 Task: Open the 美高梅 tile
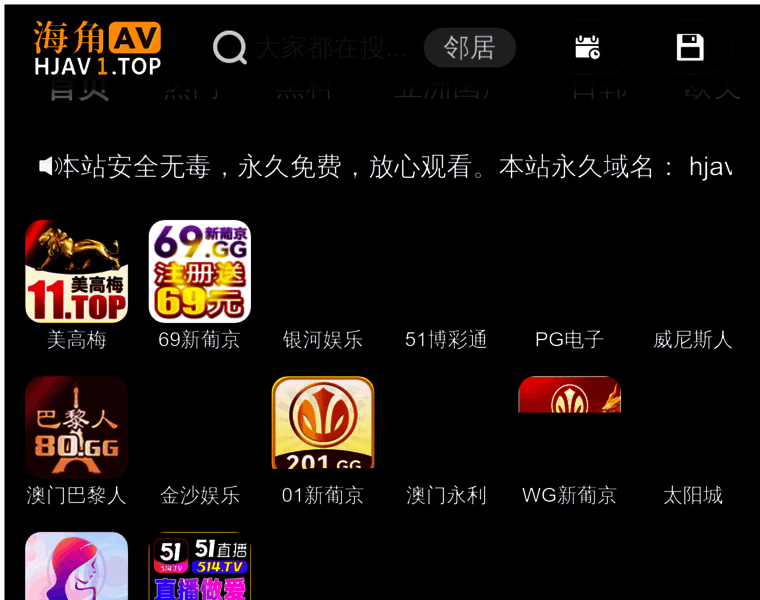click(76, 272)
